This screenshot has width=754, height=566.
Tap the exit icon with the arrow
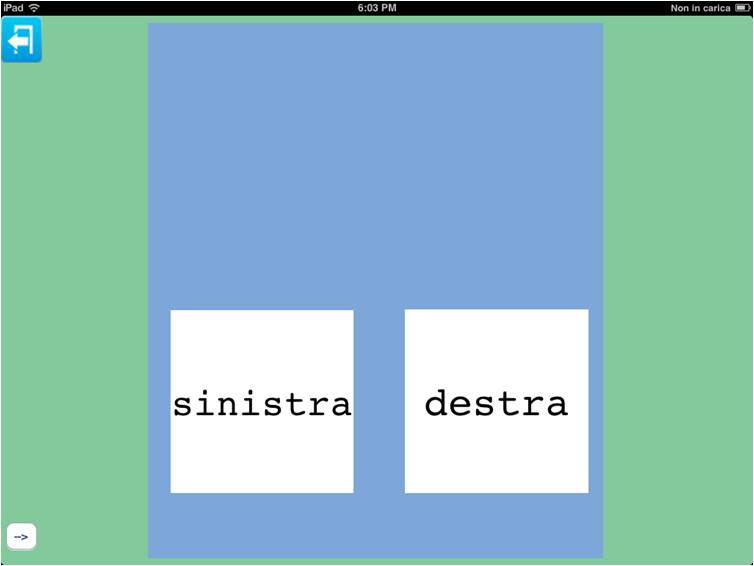click(x=21, y=40)
